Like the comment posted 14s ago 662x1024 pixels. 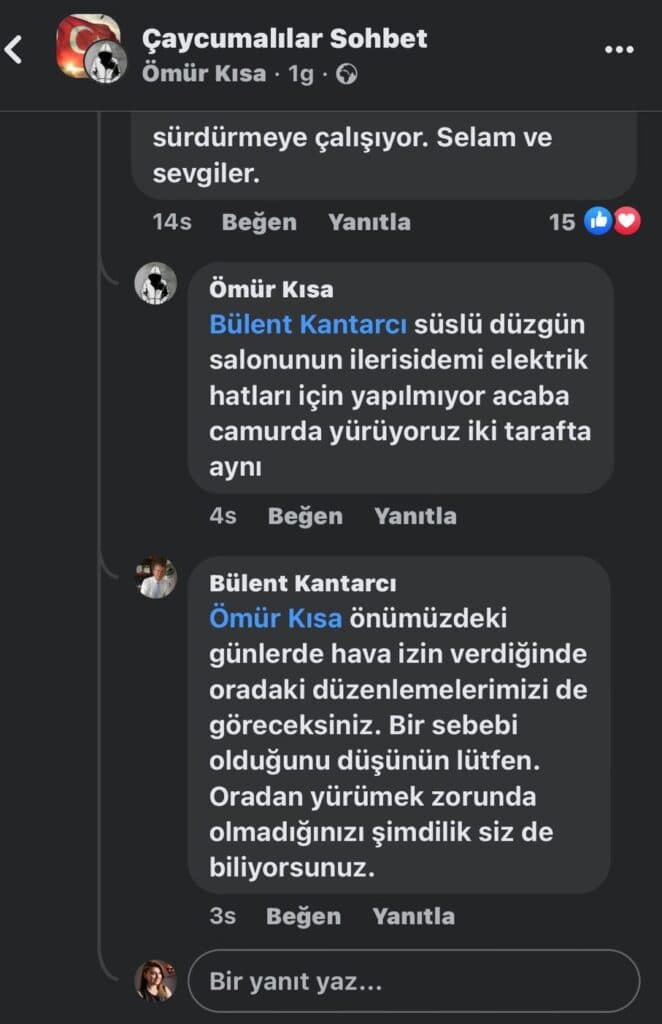tap(259, 222)
